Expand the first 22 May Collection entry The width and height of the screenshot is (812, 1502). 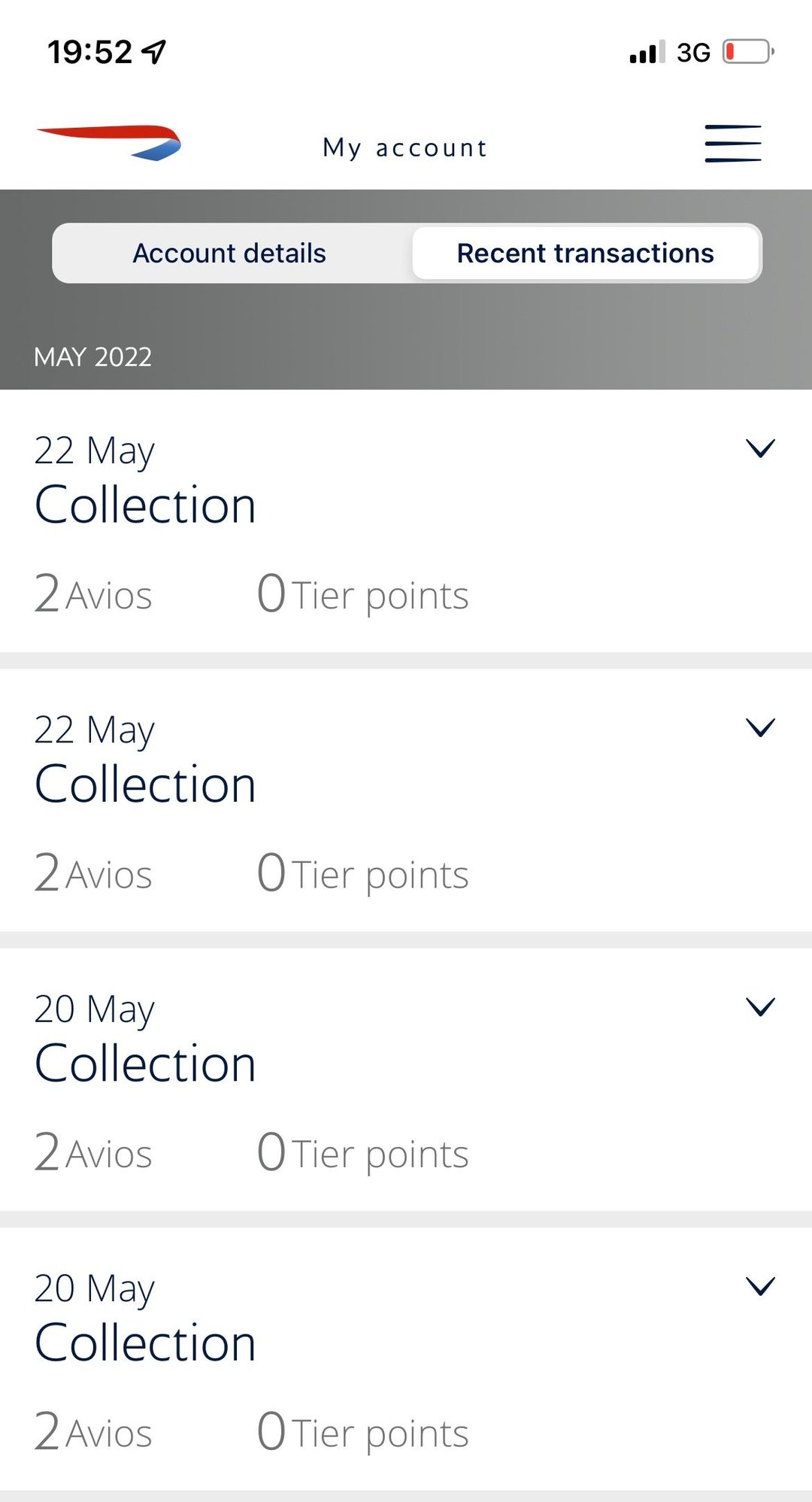759,449
